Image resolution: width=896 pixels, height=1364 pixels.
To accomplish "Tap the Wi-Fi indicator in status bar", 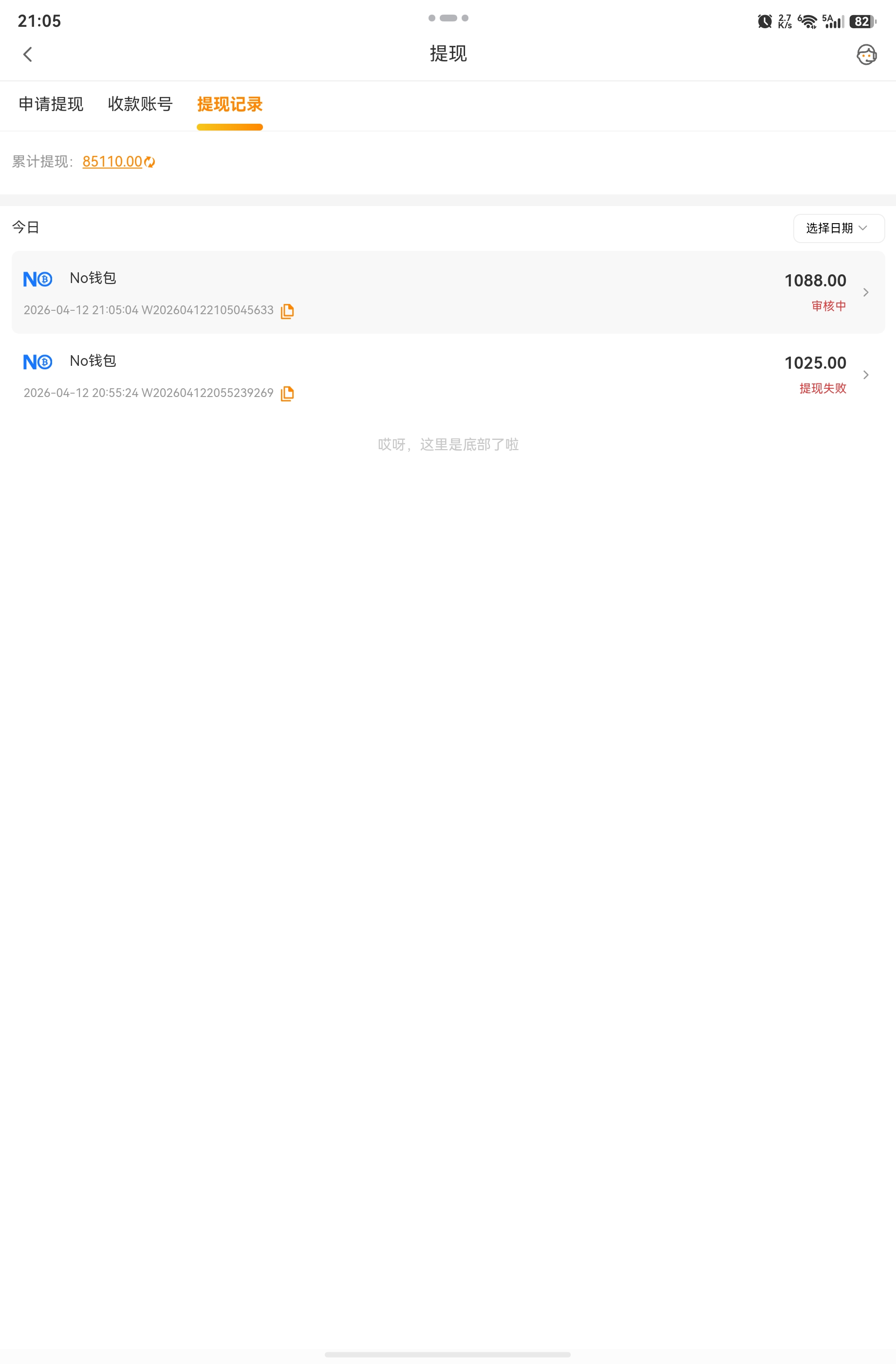I will point(807,21).
